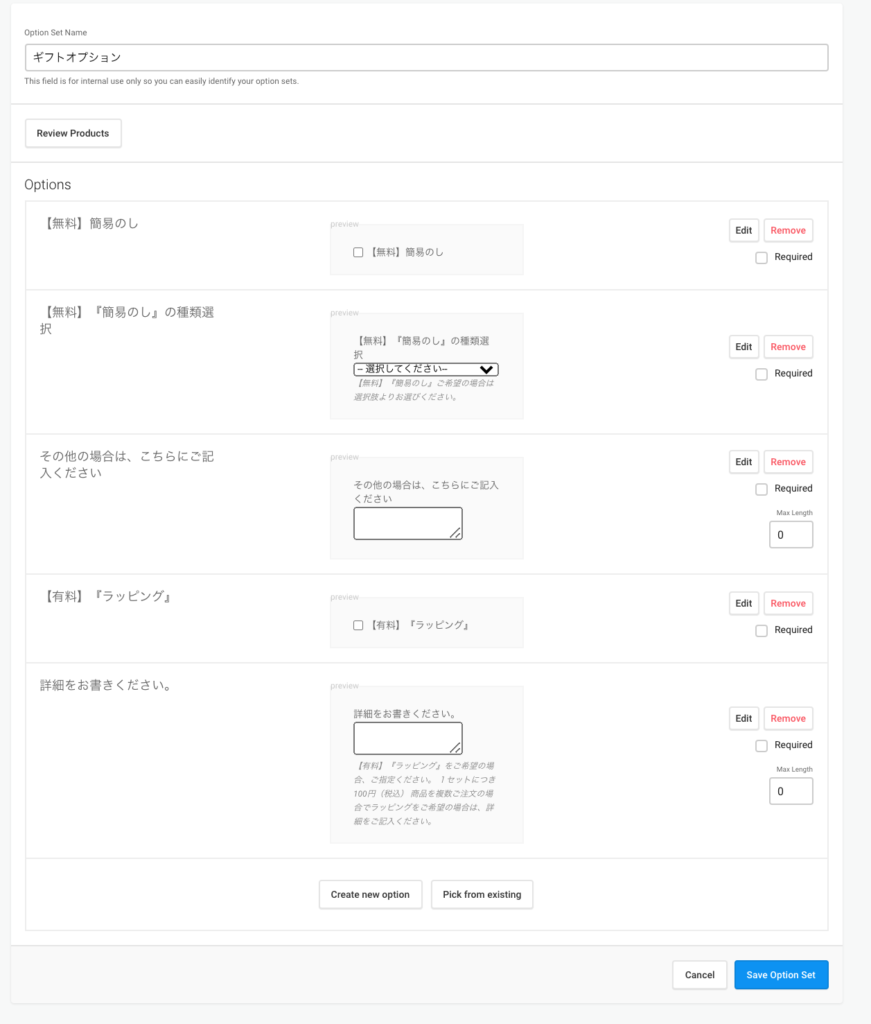Tap the Option Set Name text field
The height and width of the screenshot is (1024, 871).
coord(426,57)
